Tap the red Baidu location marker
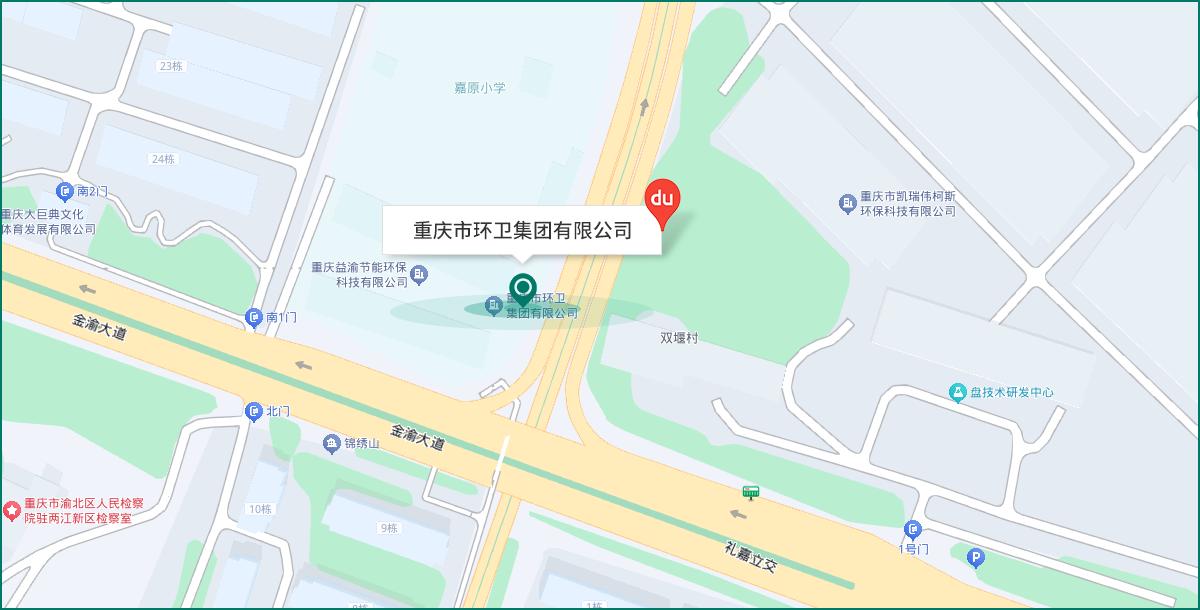 661,201
